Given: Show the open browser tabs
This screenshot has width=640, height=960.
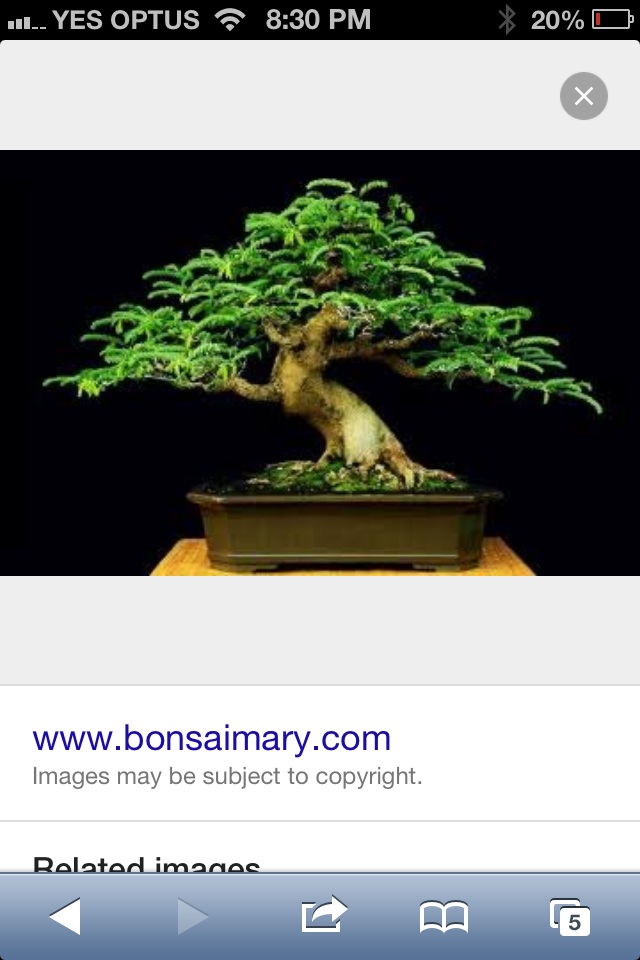Looking at the screenshot, I should click(570, 916).
